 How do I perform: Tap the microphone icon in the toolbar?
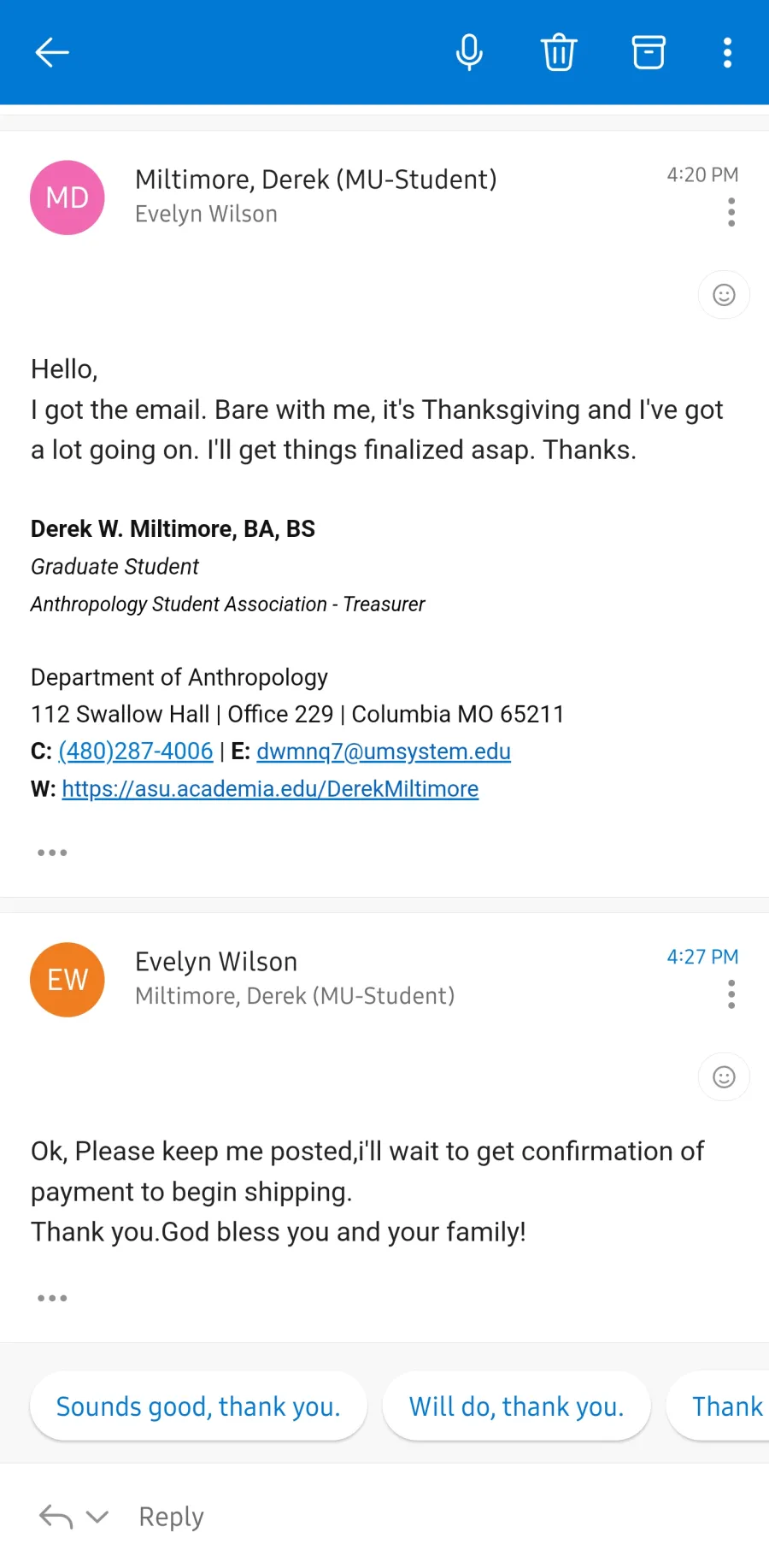pos(469,52)
